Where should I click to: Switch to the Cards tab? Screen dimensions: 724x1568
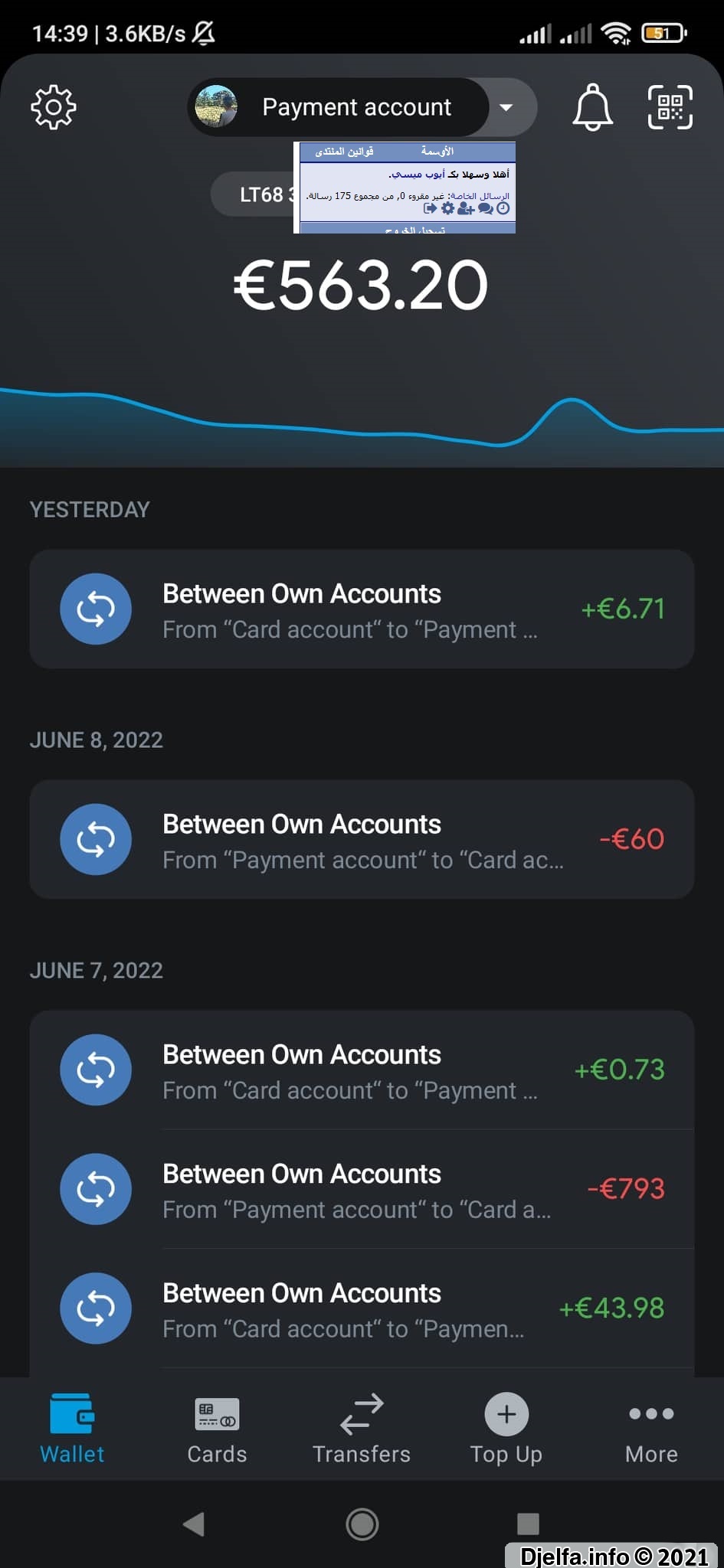(217, 1429)
